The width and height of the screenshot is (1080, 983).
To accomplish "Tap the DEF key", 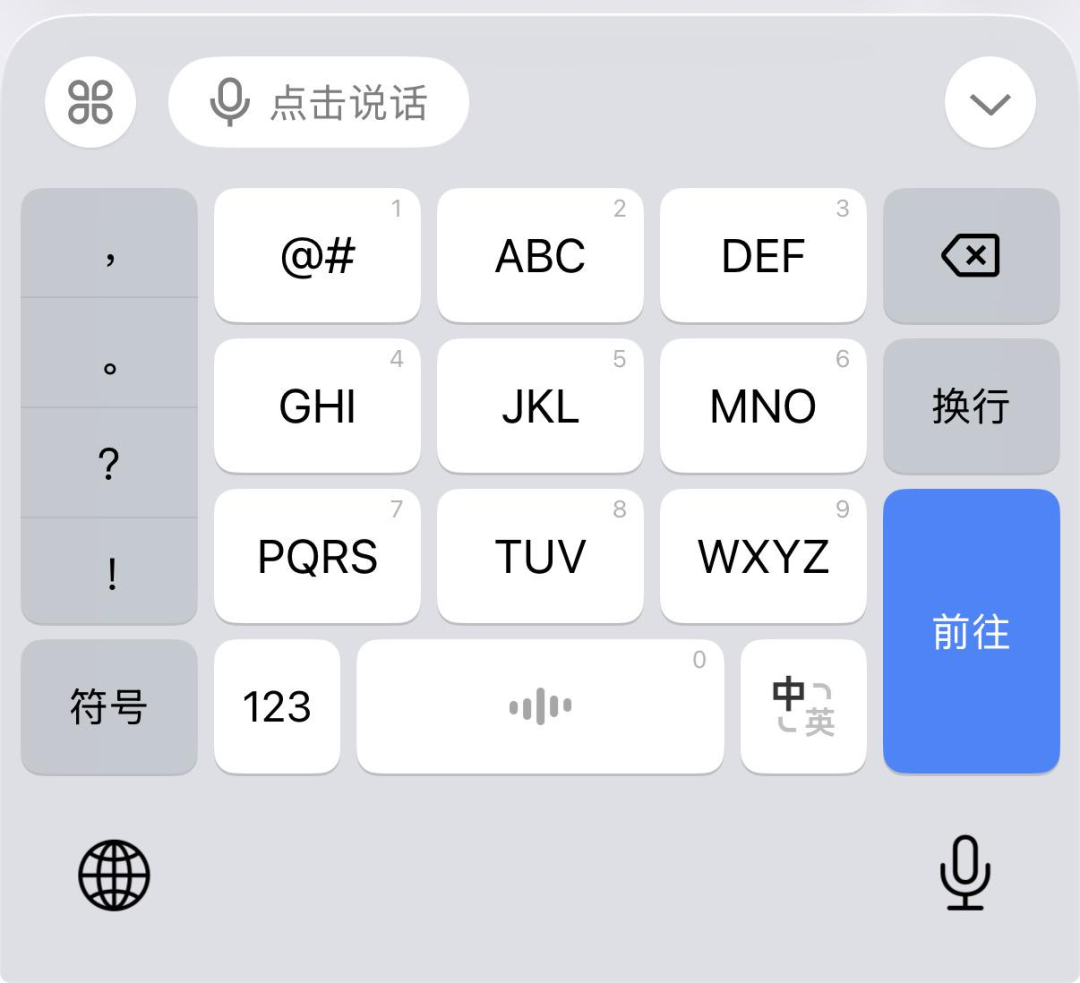I will coord(763,256).
